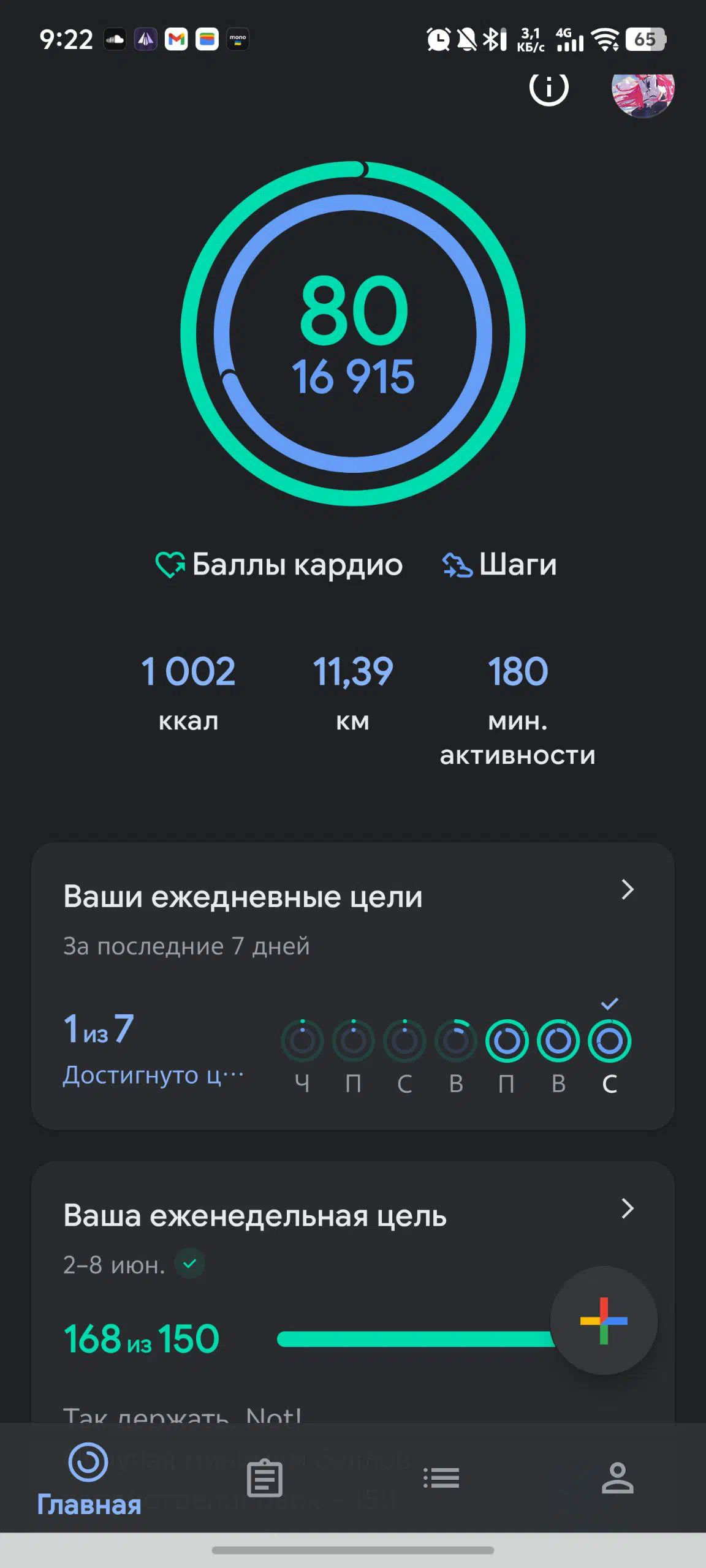Open the profile avatar account menu
Viewport: 706px width, 1568px height.
[x=642, y=92]
